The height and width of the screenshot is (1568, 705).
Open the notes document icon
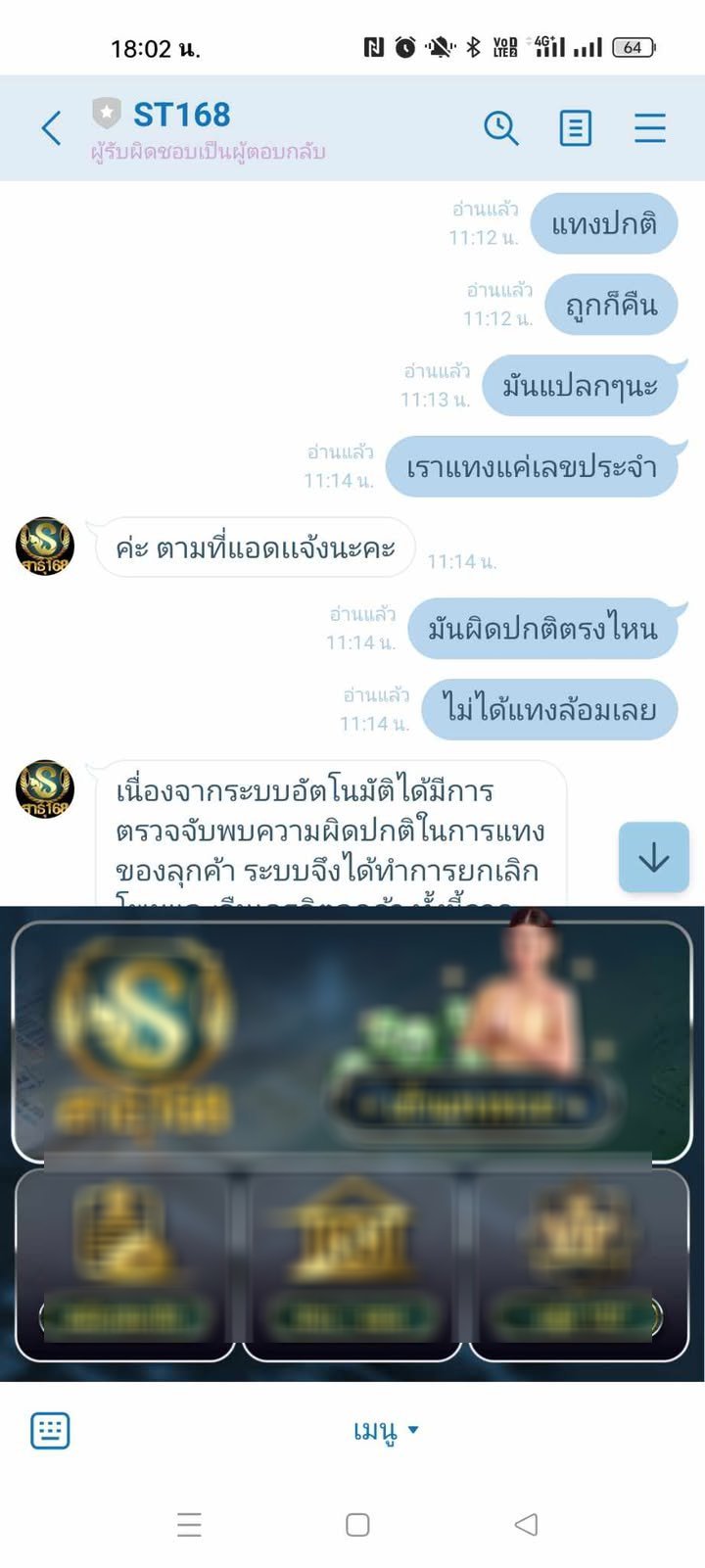coord(575,128)
